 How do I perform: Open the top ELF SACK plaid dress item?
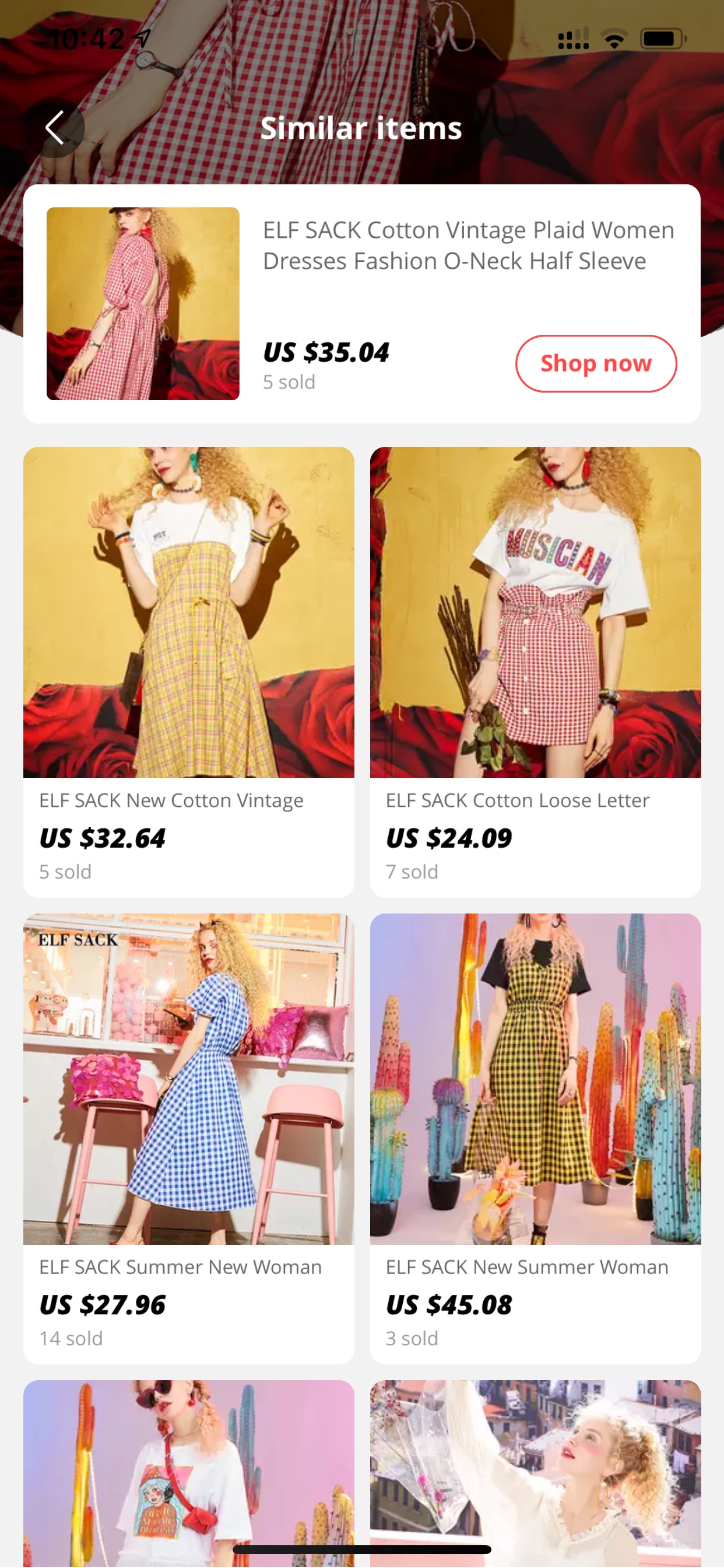[361, 304]
